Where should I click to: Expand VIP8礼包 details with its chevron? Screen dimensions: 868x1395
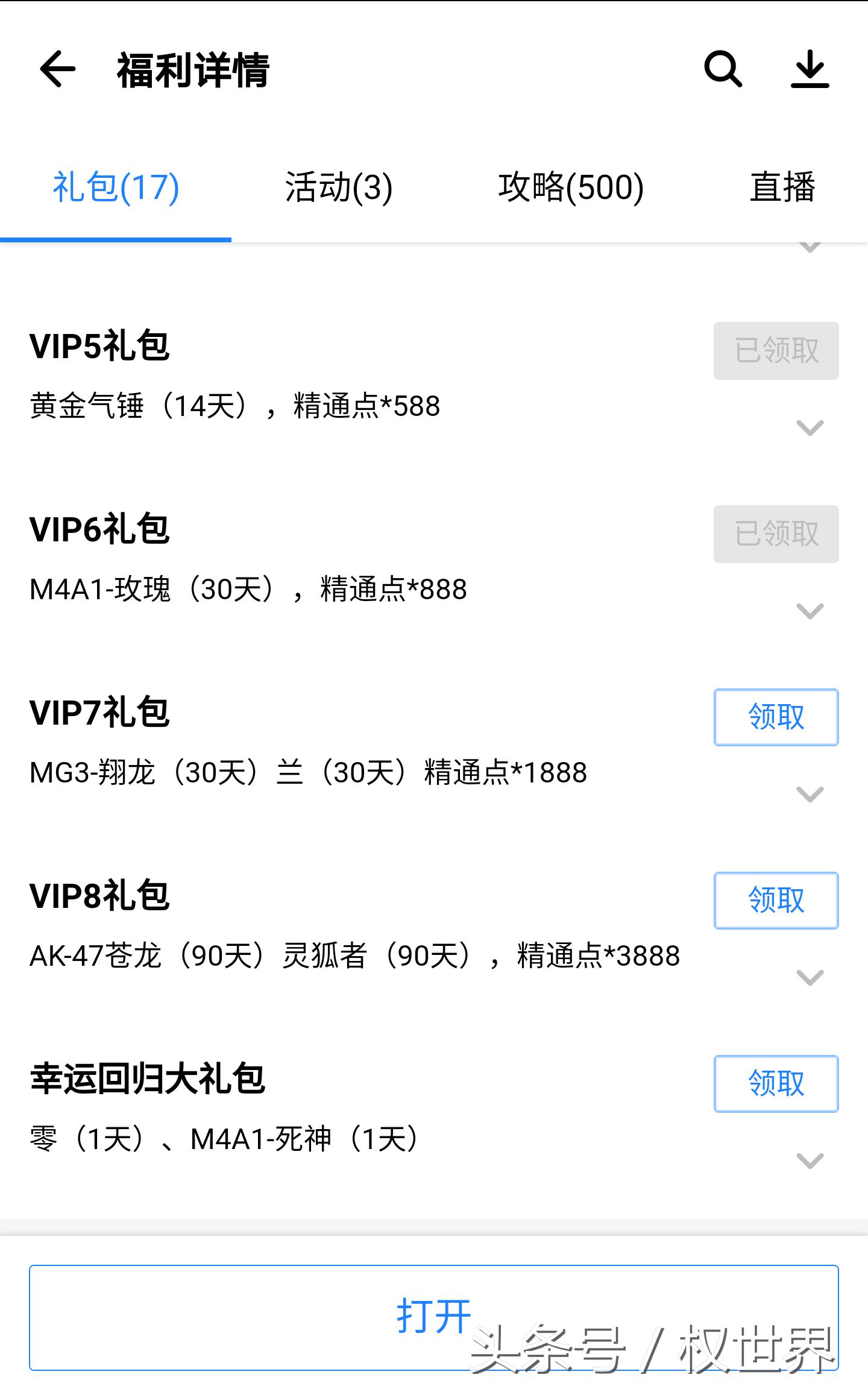pos(808,980)
